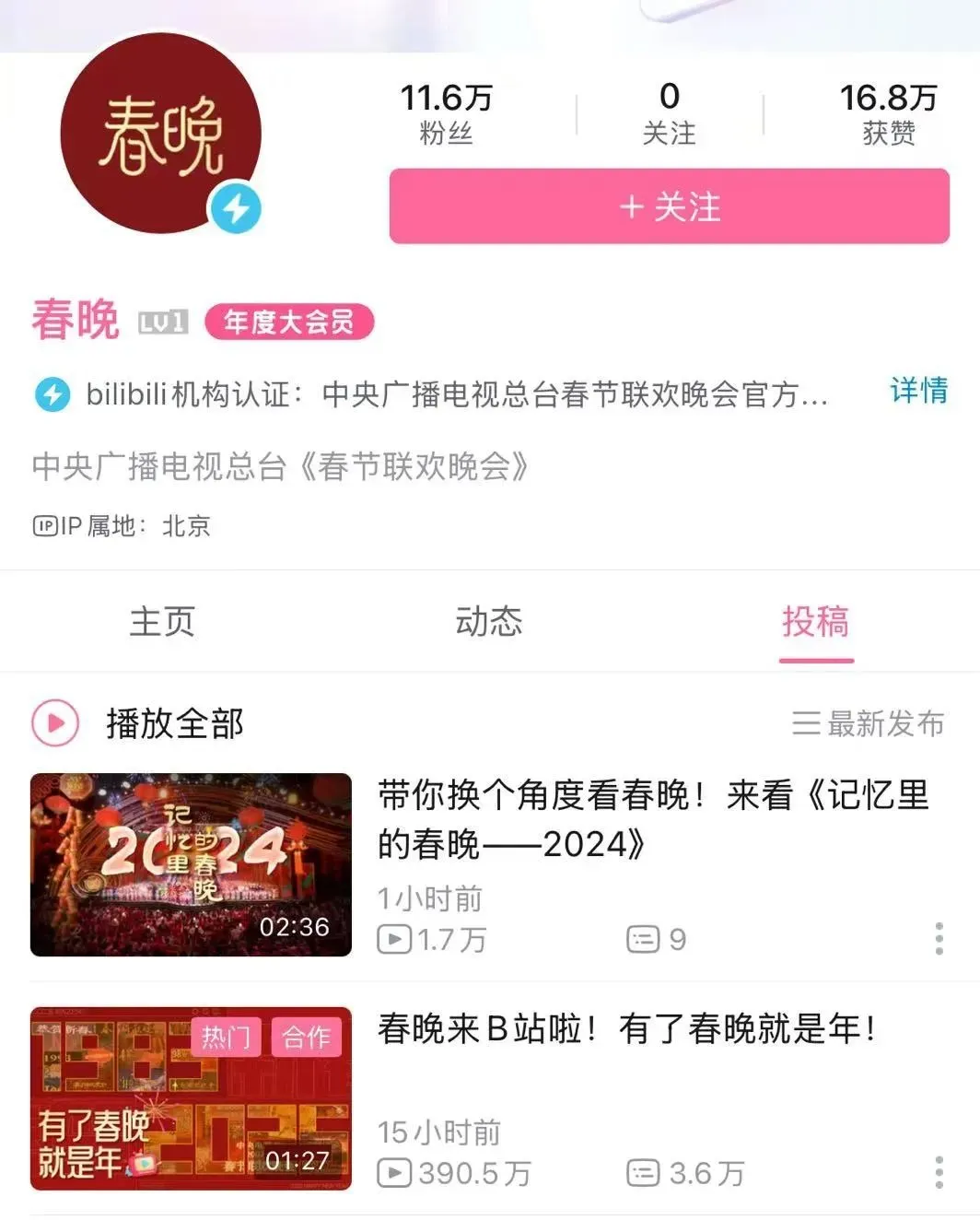Select the 投稿 tab
Image resolution: width=980 pixels, height=1220 pixels.
815,621
